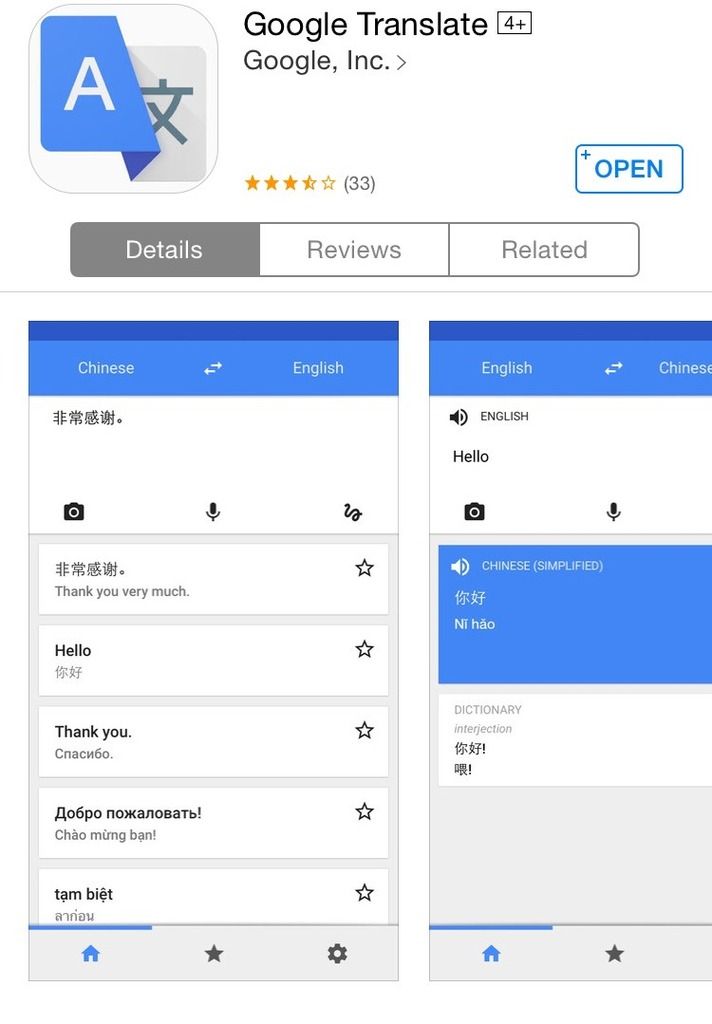Select the Details tab
The height and width of the screenshot is (1024, 712).
coord(164,250)
